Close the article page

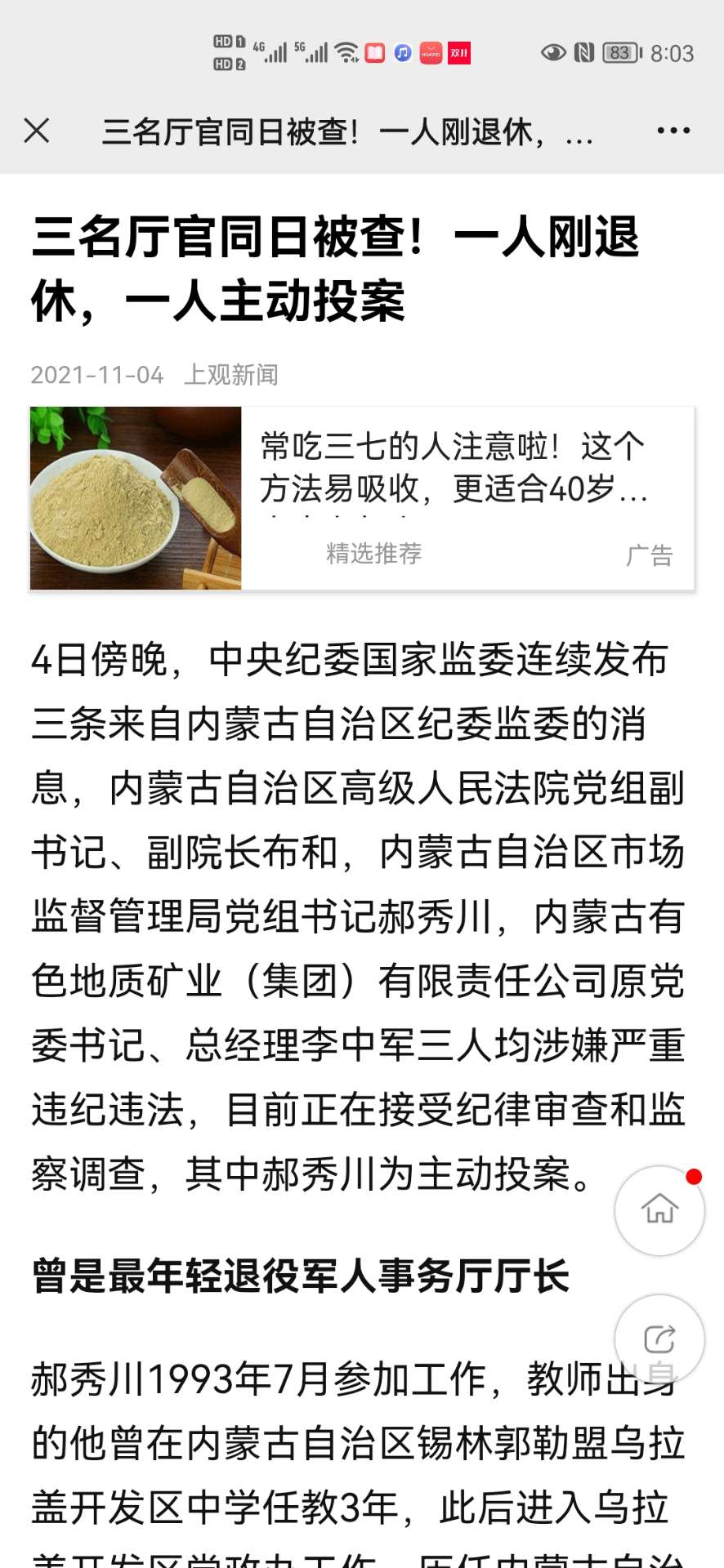click(37, 131)
